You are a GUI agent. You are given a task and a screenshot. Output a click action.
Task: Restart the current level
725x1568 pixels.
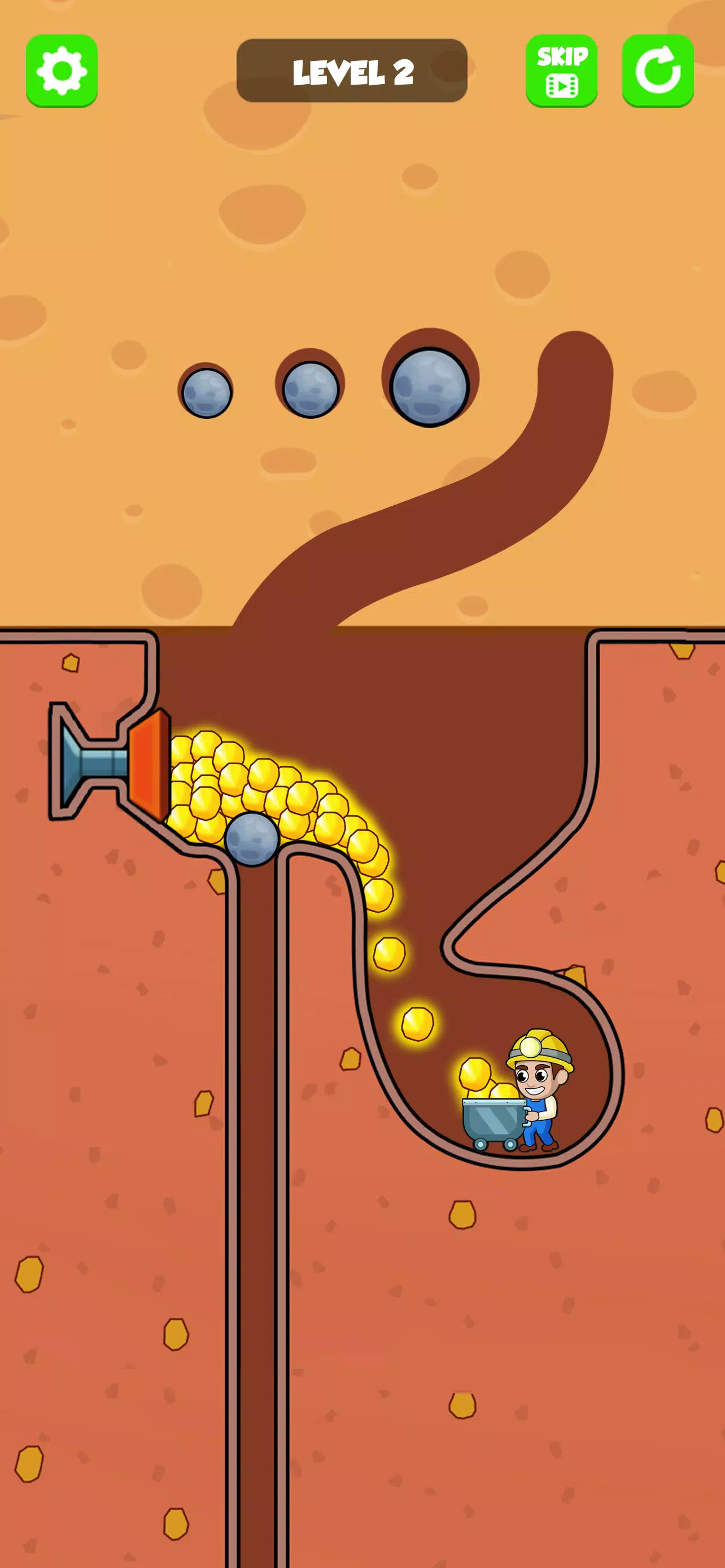click(x=657, y=71)
